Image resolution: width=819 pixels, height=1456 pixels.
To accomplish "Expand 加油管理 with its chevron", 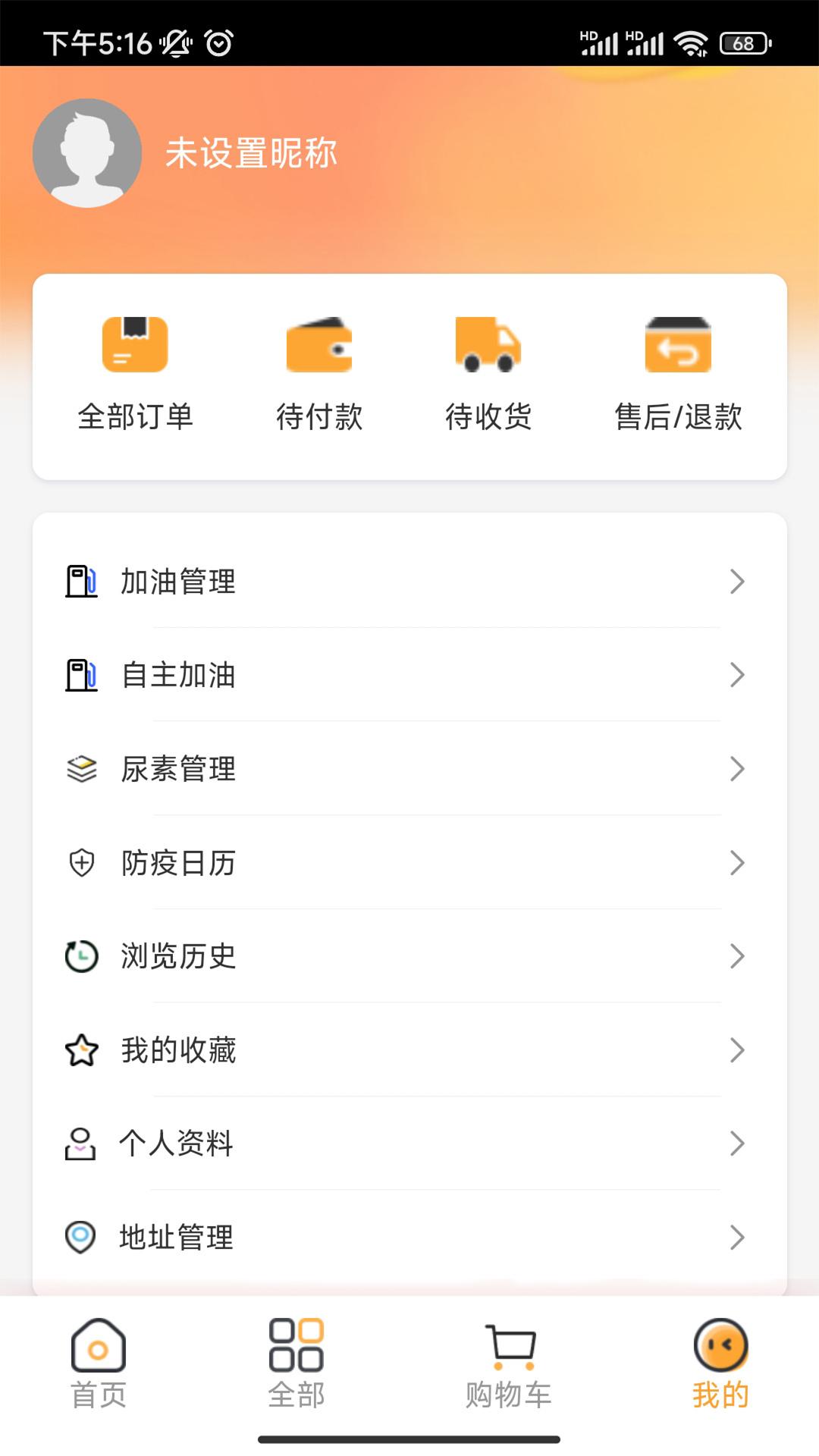I will coord(736,582).
